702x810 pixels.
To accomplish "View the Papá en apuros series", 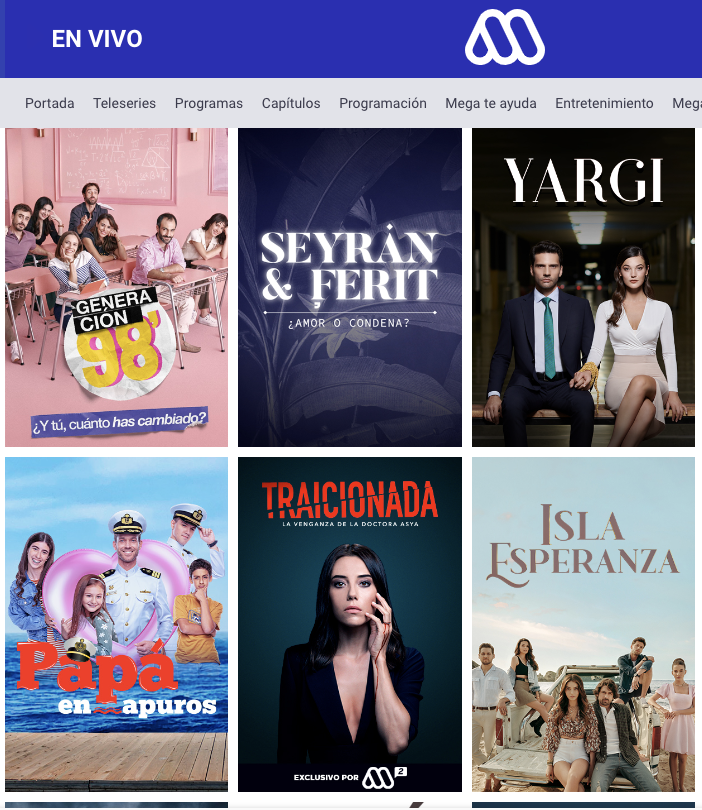I will coord(116,624).
